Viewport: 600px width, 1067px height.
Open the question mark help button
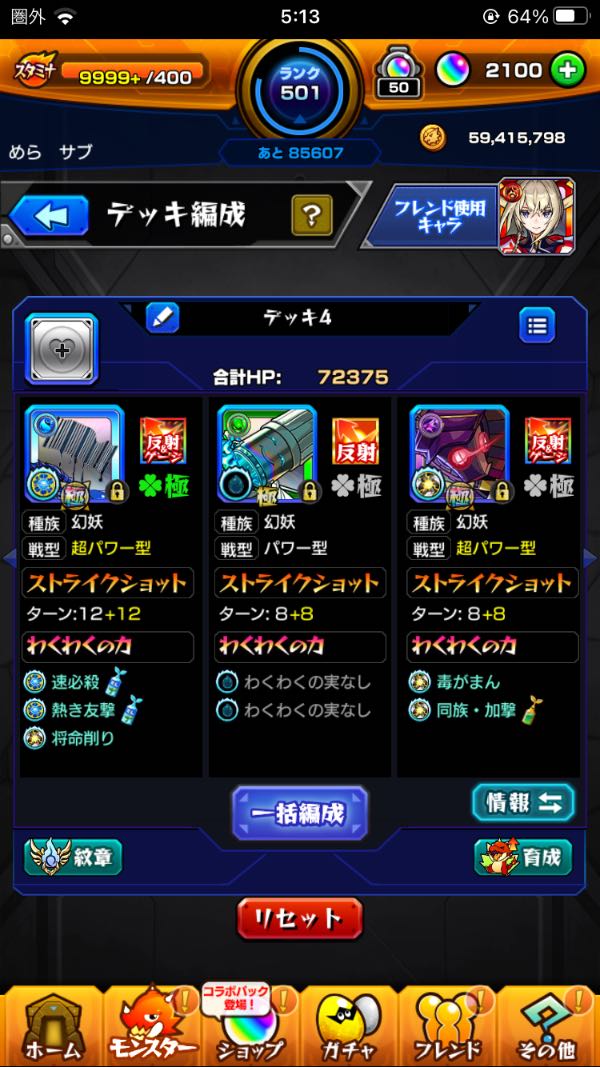311,214
